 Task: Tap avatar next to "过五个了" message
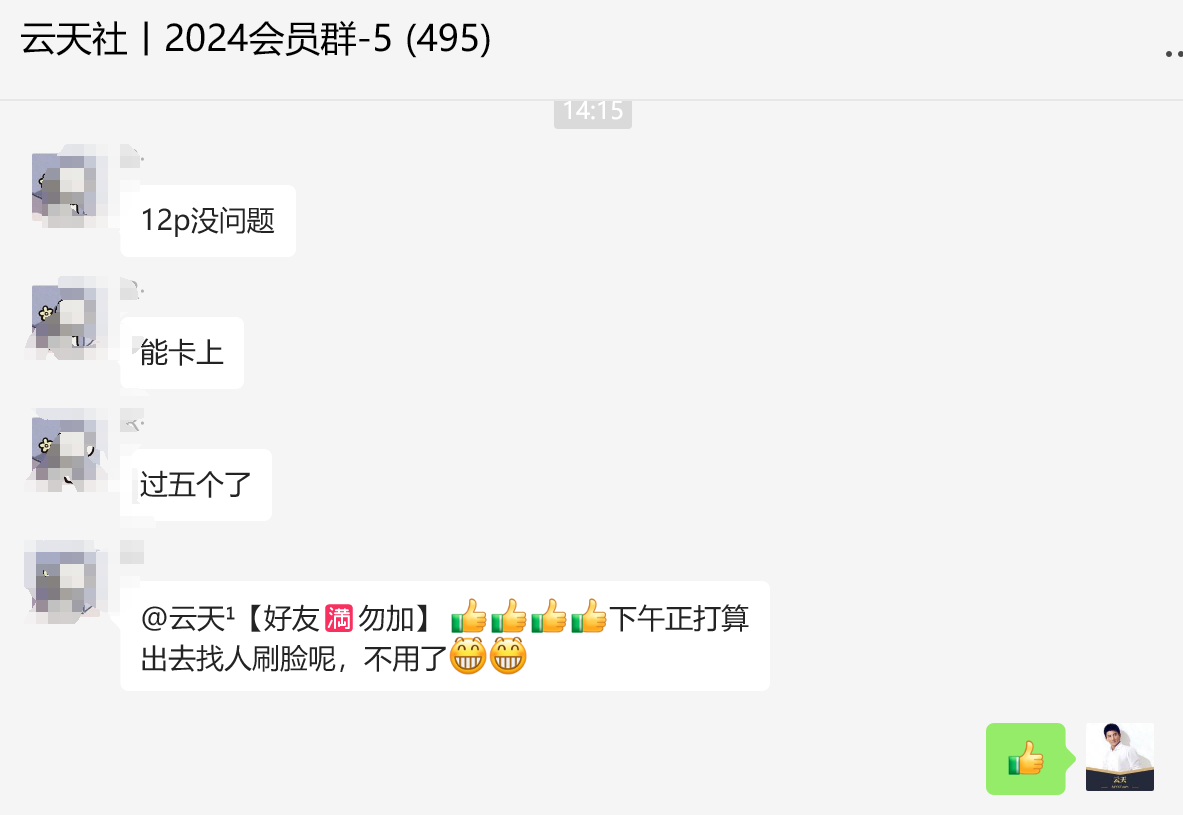pos(66,450)
